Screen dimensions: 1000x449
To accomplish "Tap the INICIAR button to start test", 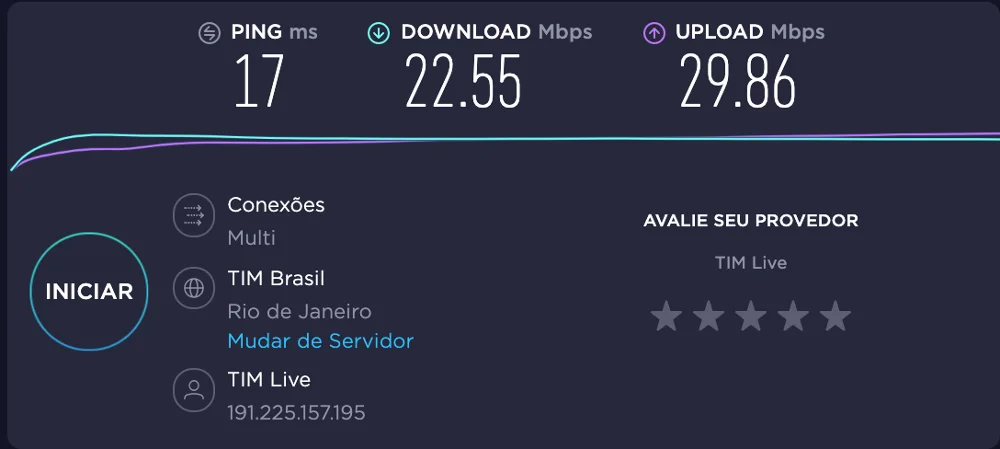I will [x=89, y=292].
